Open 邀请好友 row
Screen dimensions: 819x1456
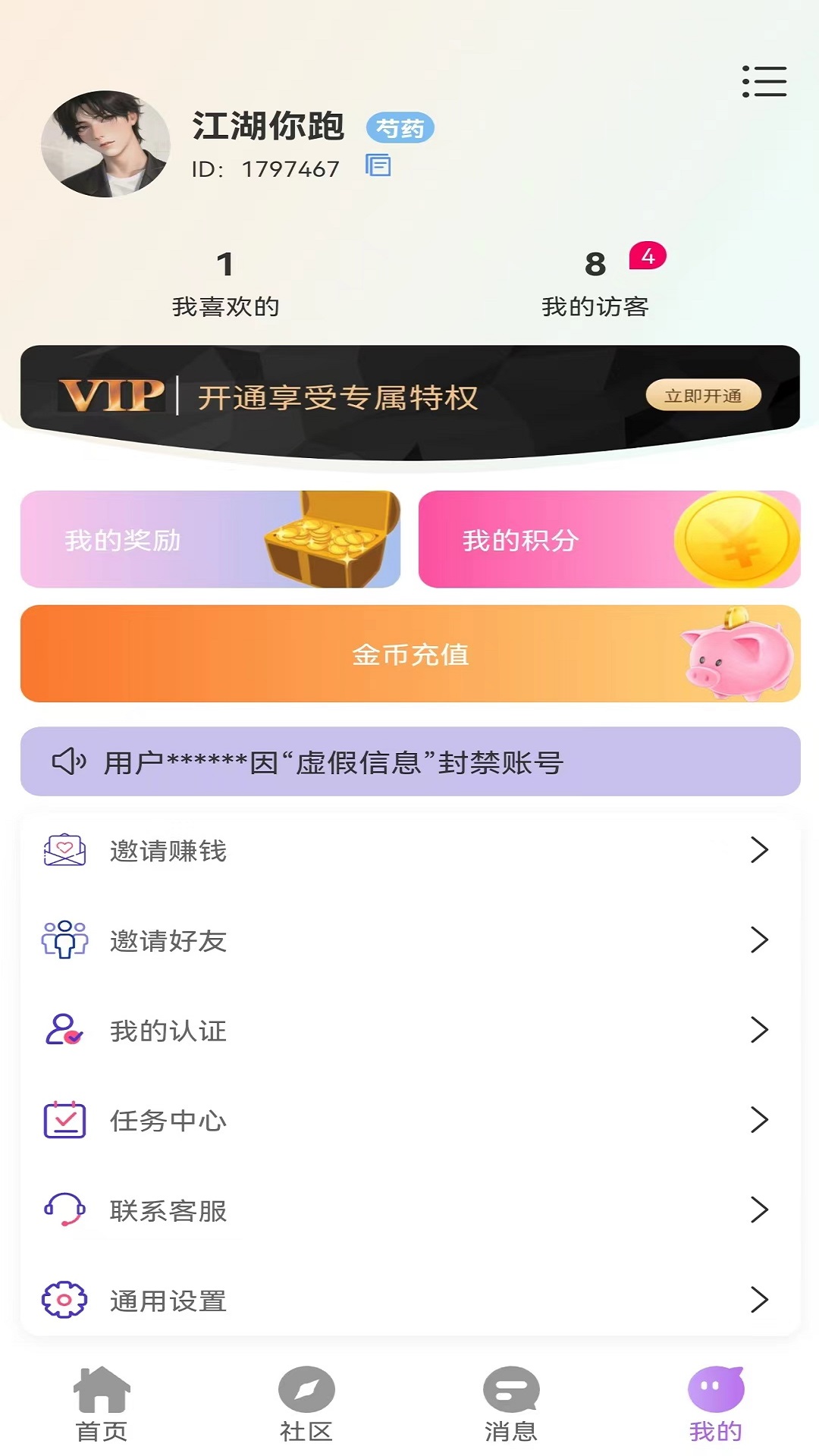(x=409, y=940)
